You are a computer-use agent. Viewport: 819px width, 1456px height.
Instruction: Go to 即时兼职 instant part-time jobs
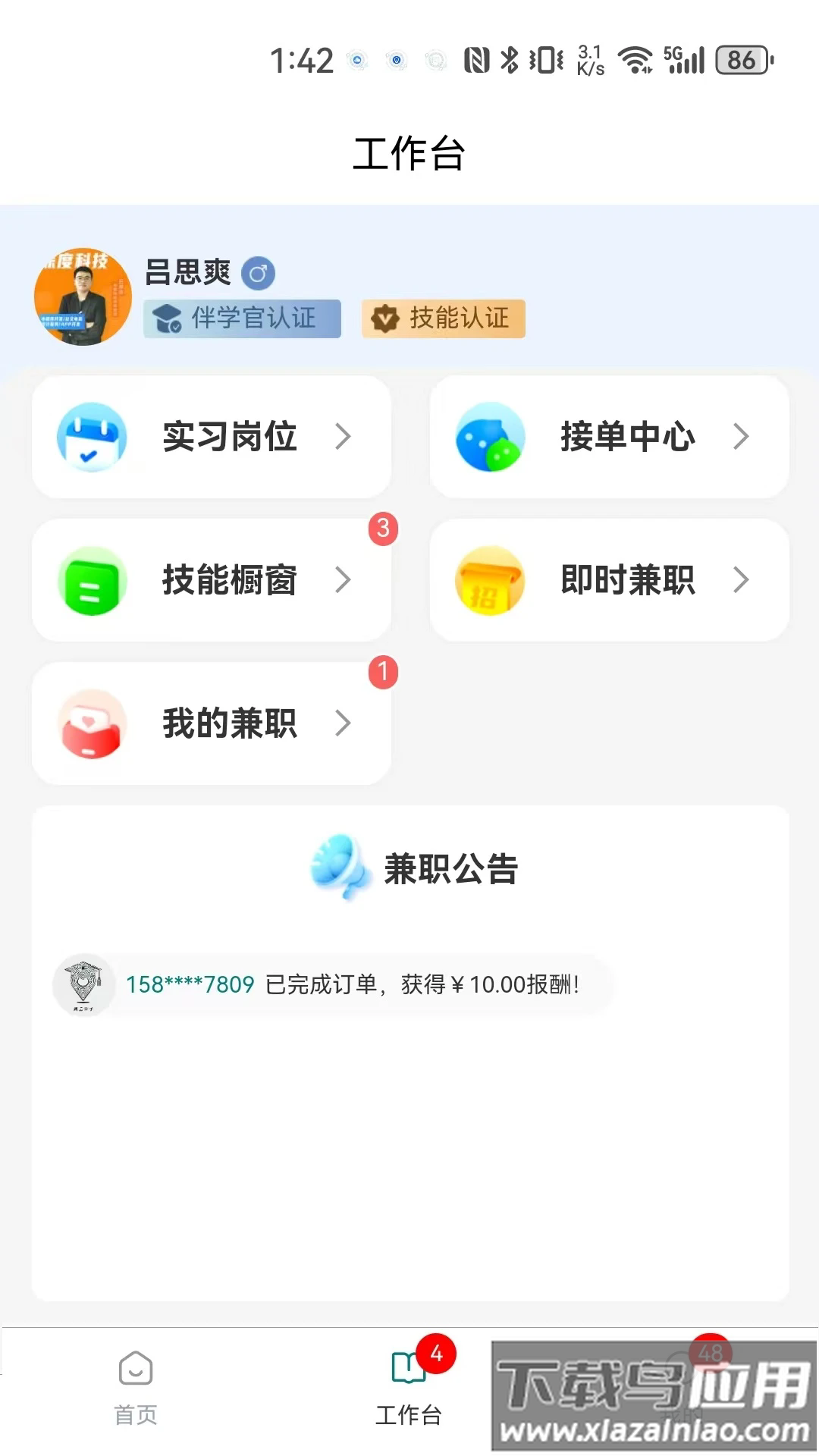[609, 580]
